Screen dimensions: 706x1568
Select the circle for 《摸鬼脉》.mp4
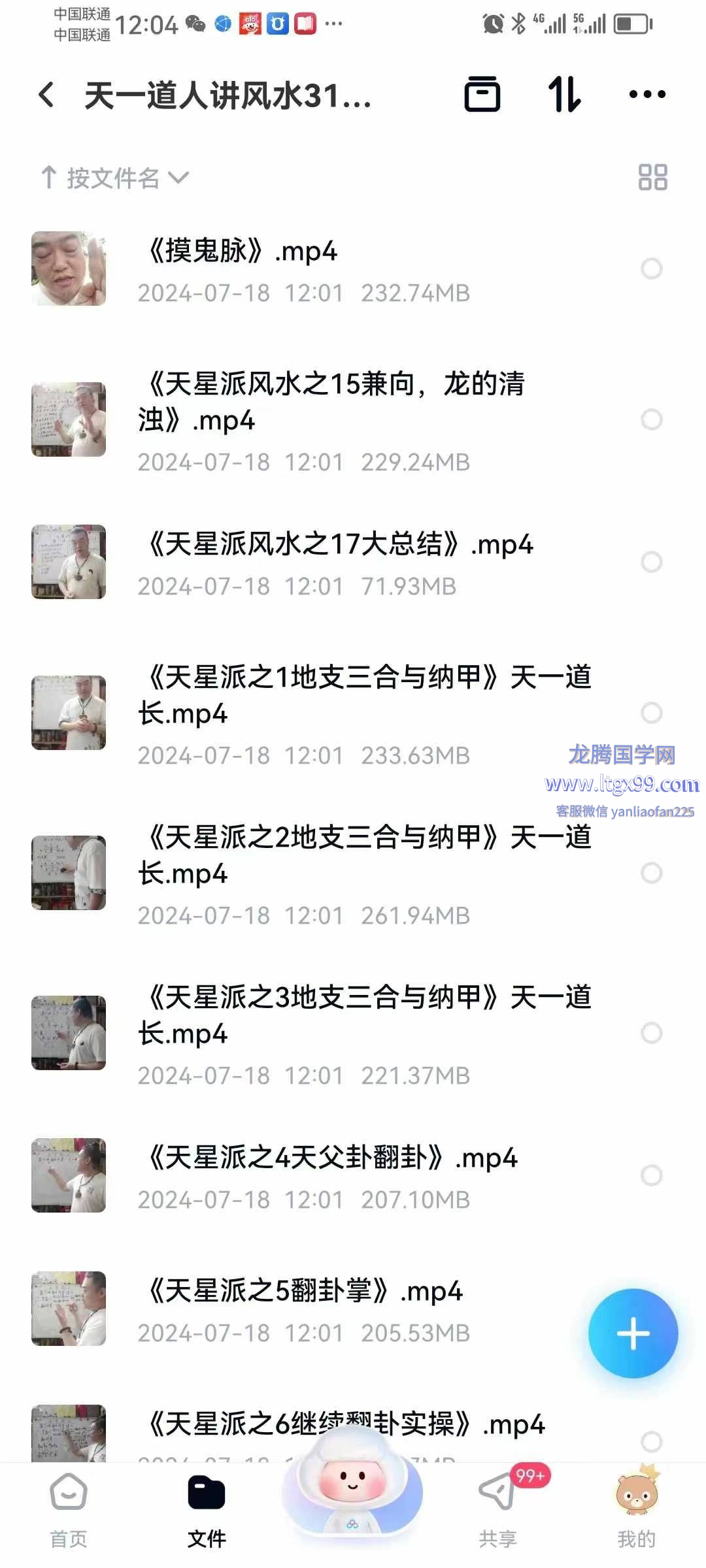[x=651, y=269]
